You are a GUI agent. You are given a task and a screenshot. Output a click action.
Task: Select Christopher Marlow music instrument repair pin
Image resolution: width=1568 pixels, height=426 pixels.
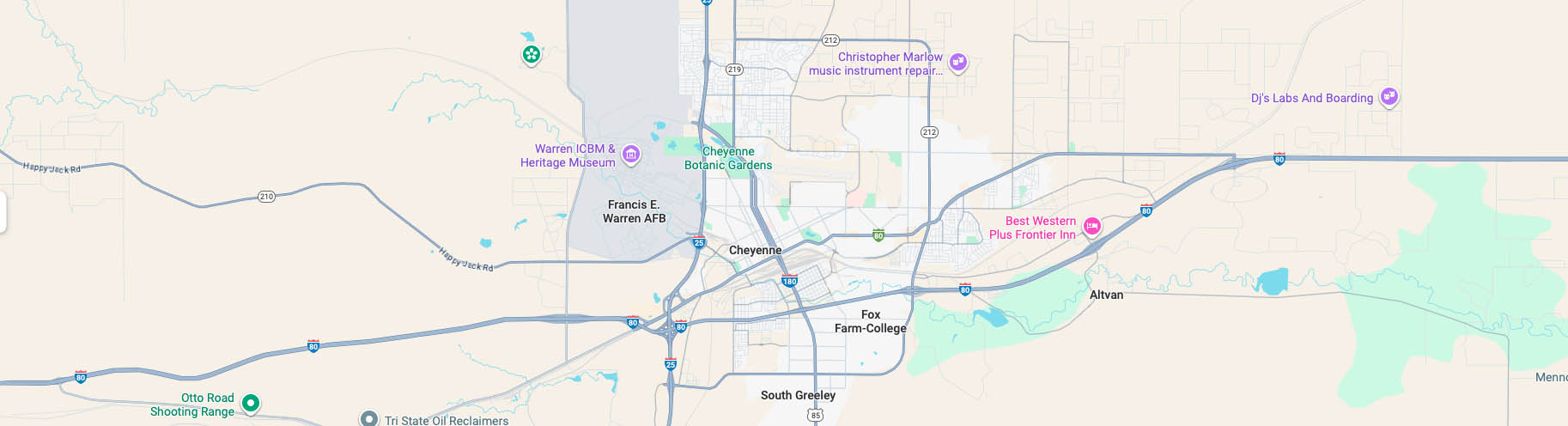pos(958,62)
